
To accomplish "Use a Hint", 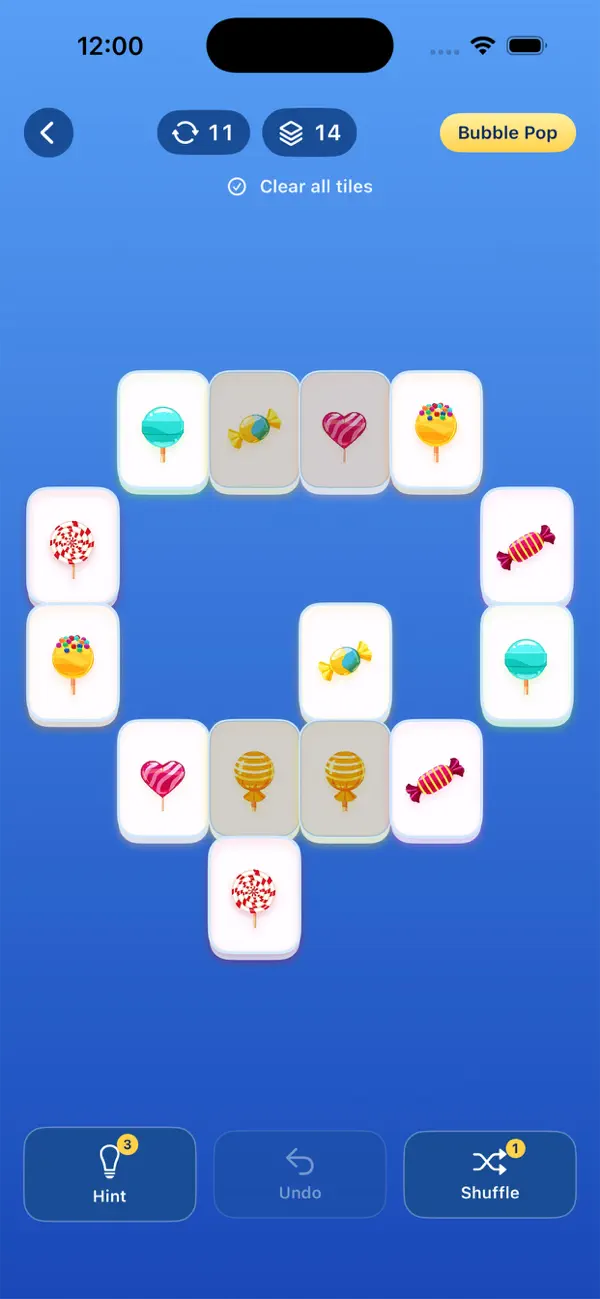I will point(110,1174).
